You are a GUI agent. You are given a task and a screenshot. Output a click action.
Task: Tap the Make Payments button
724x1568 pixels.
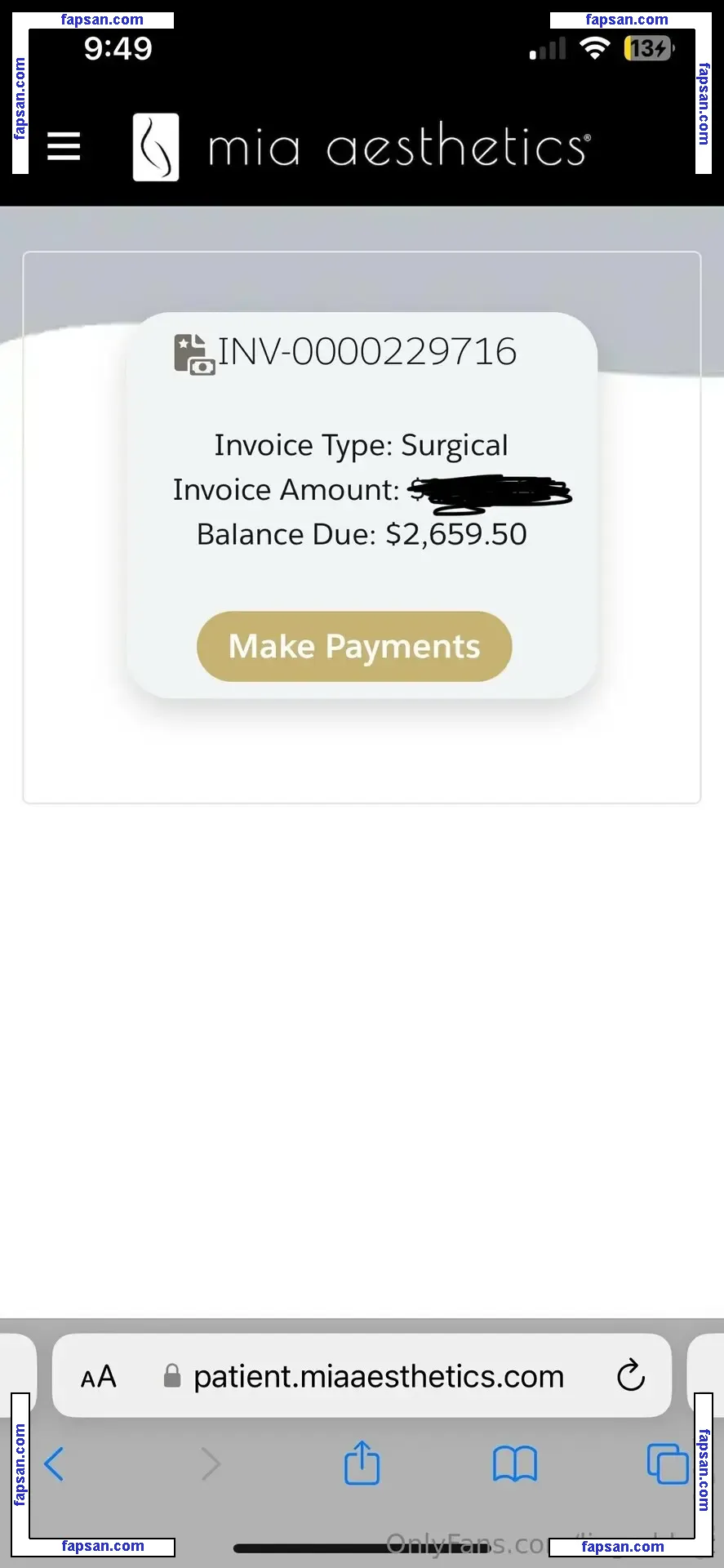pyautogui.click(x=354, y=646)
